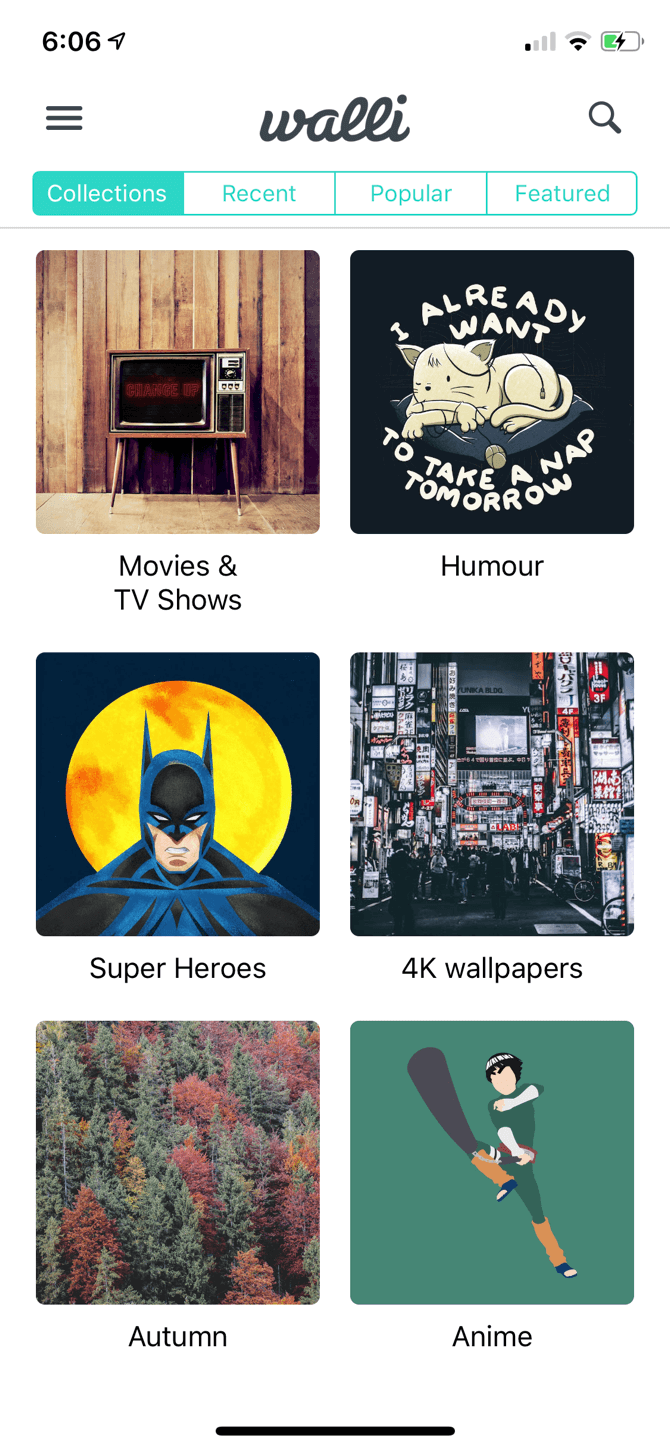Image resolution: width=670 pixels, height=1450 pixels.
Task: Select the Collections tab
Action: tap(108, 193)
